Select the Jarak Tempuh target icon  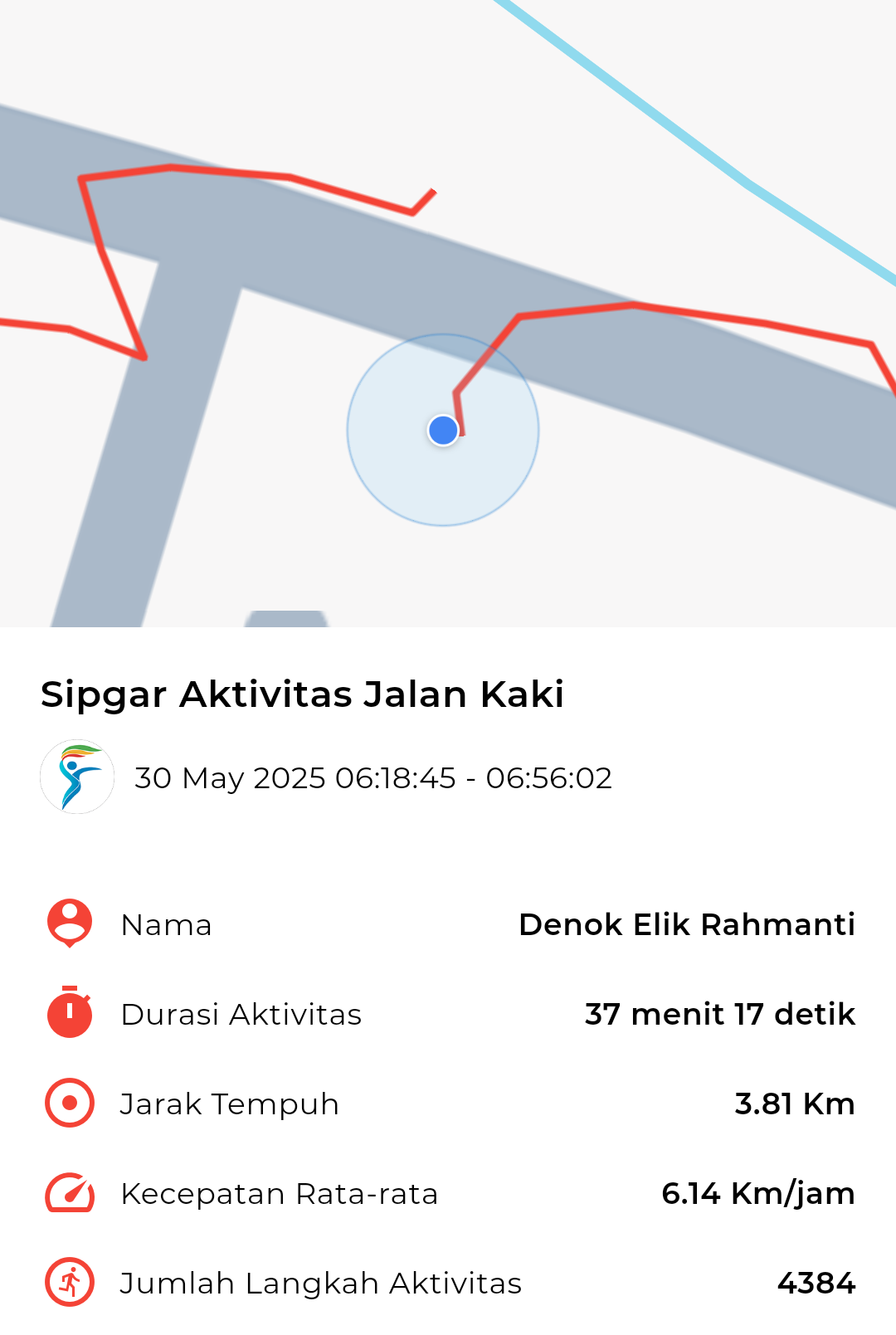pos(70,1104)
